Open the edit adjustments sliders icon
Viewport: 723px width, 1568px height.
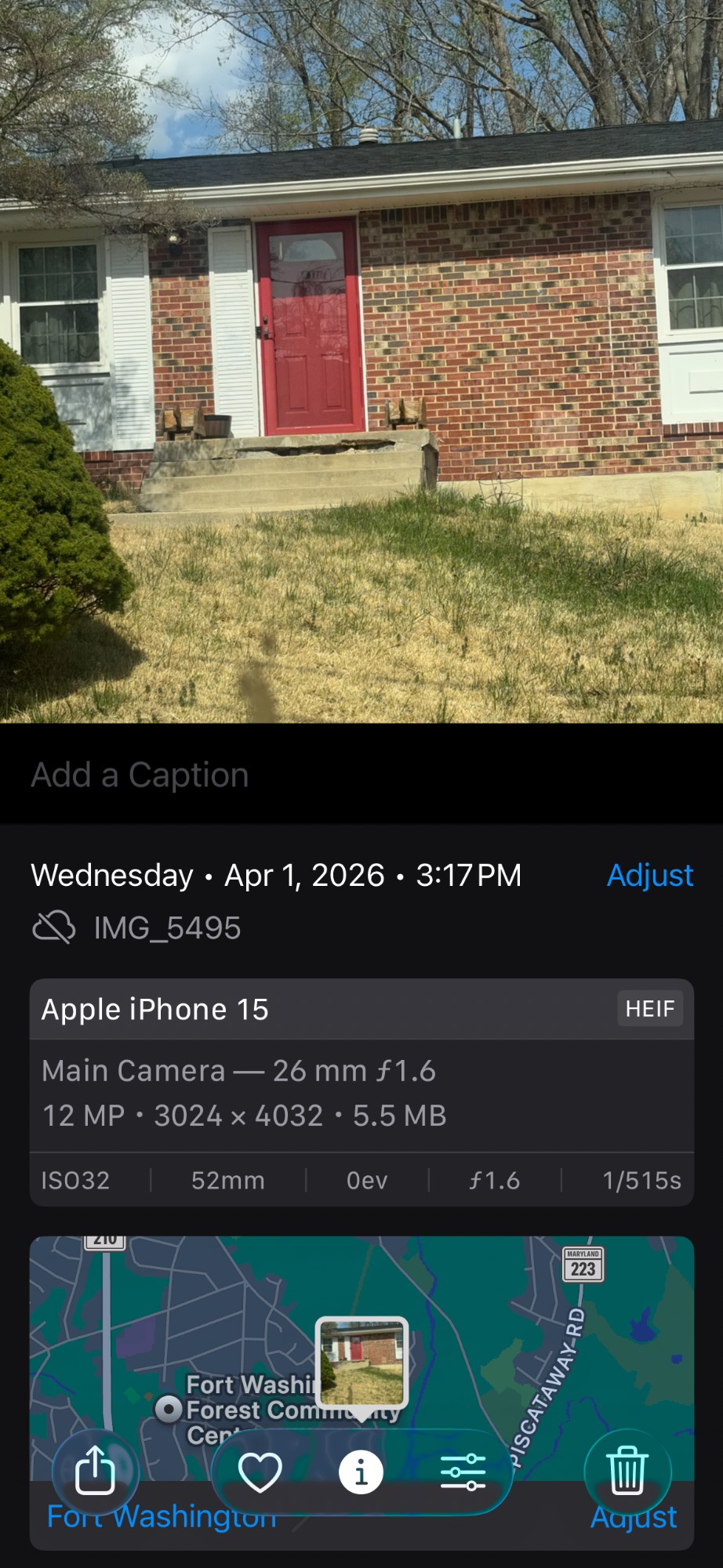coord(463,1472)
